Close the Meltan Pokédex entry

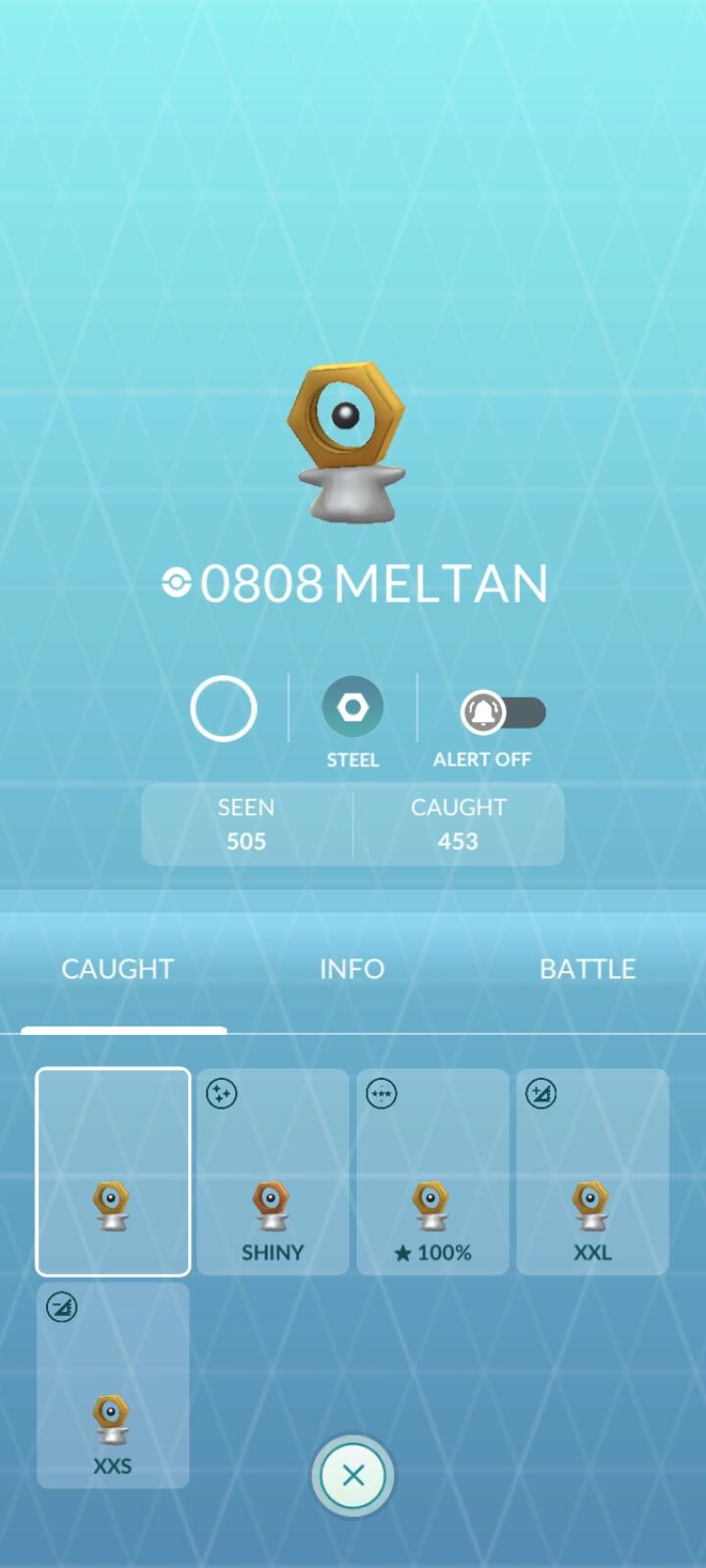point(353,1476)
